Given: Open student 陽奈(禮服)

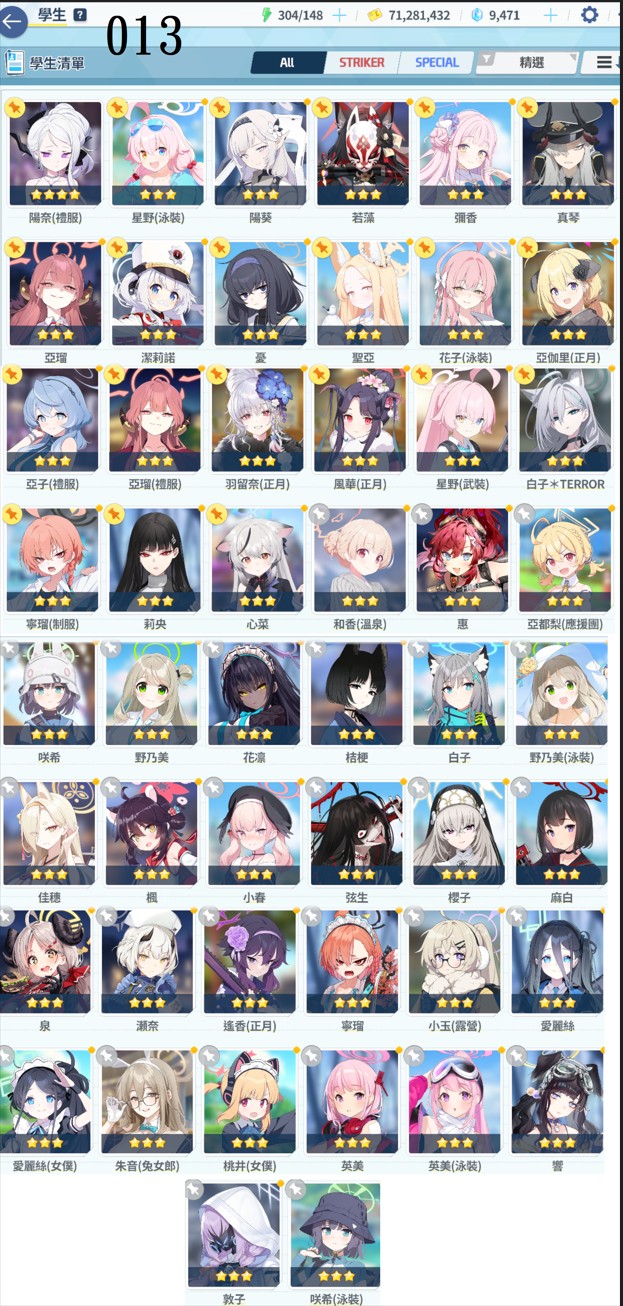Looking at the screenshot, I should (55, 152).
